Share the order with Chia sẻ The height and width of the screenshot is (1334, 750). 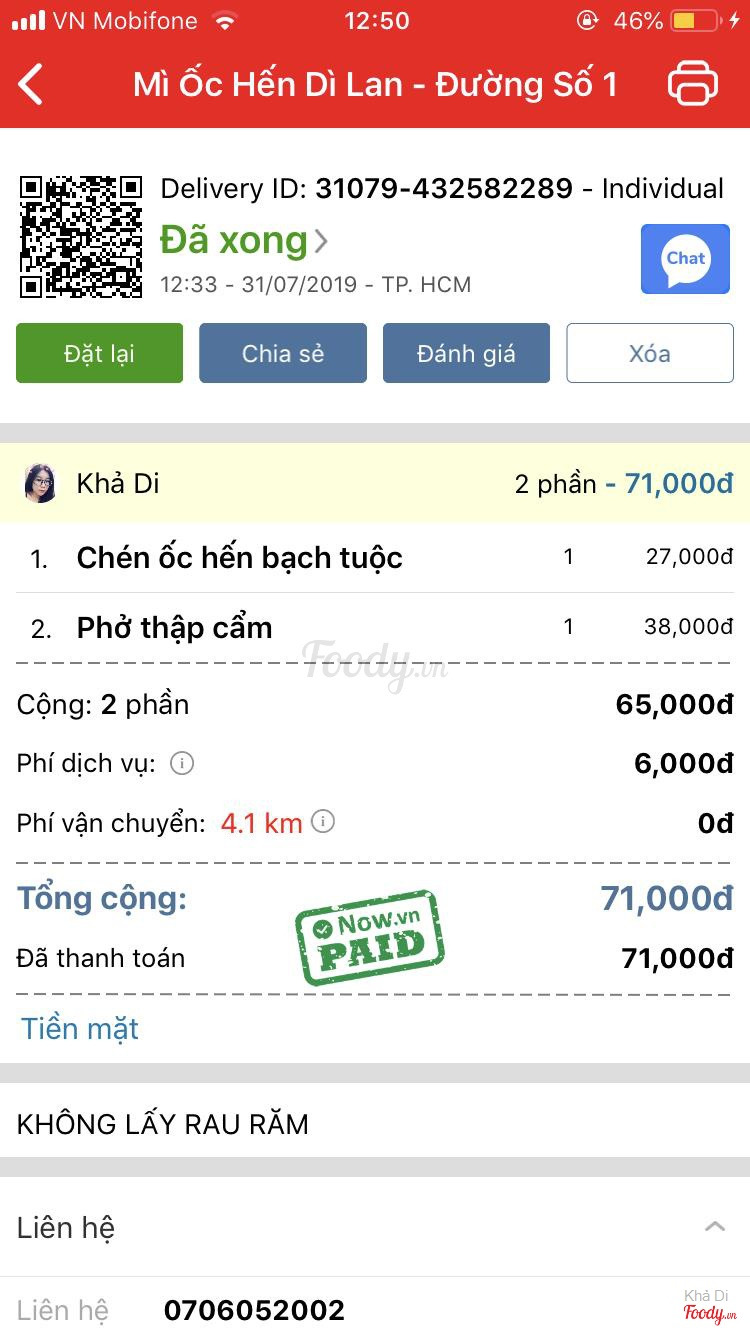point(283,353)
